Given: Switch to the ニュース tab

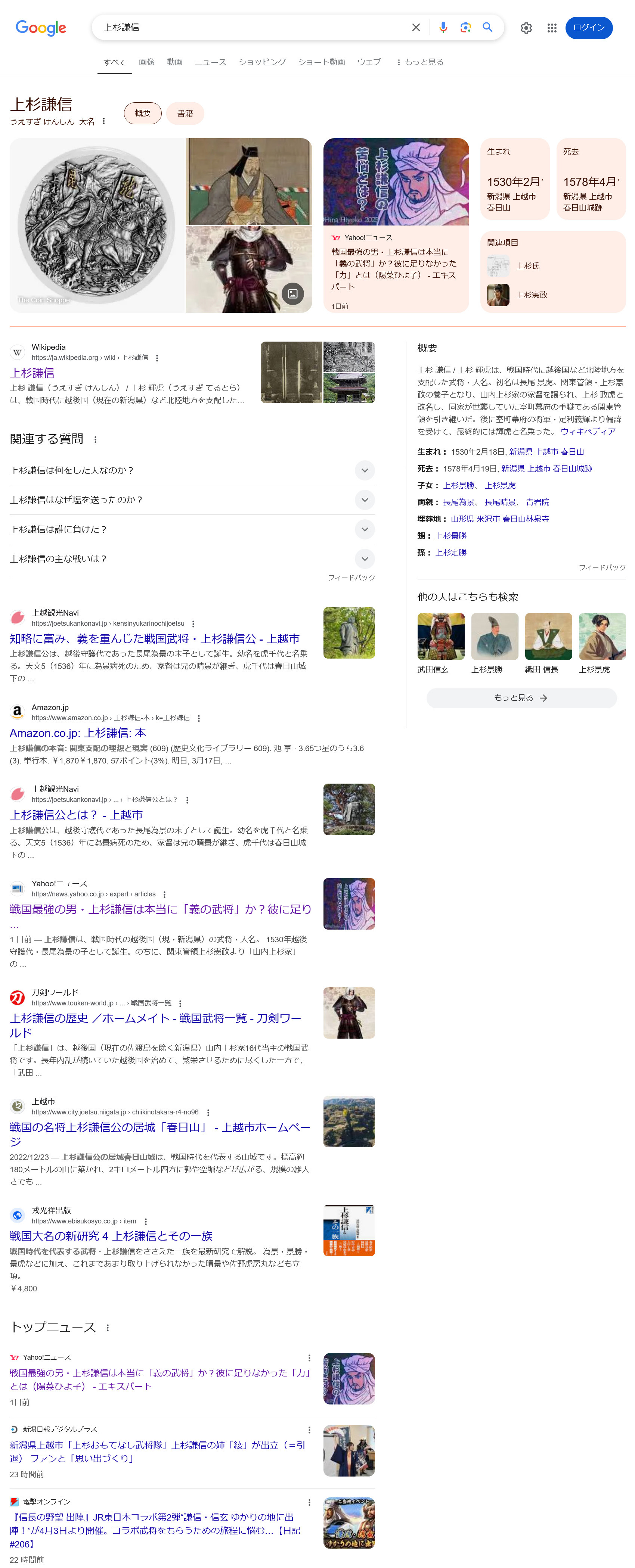Looking at the screenshot, I should coord(210,62).
